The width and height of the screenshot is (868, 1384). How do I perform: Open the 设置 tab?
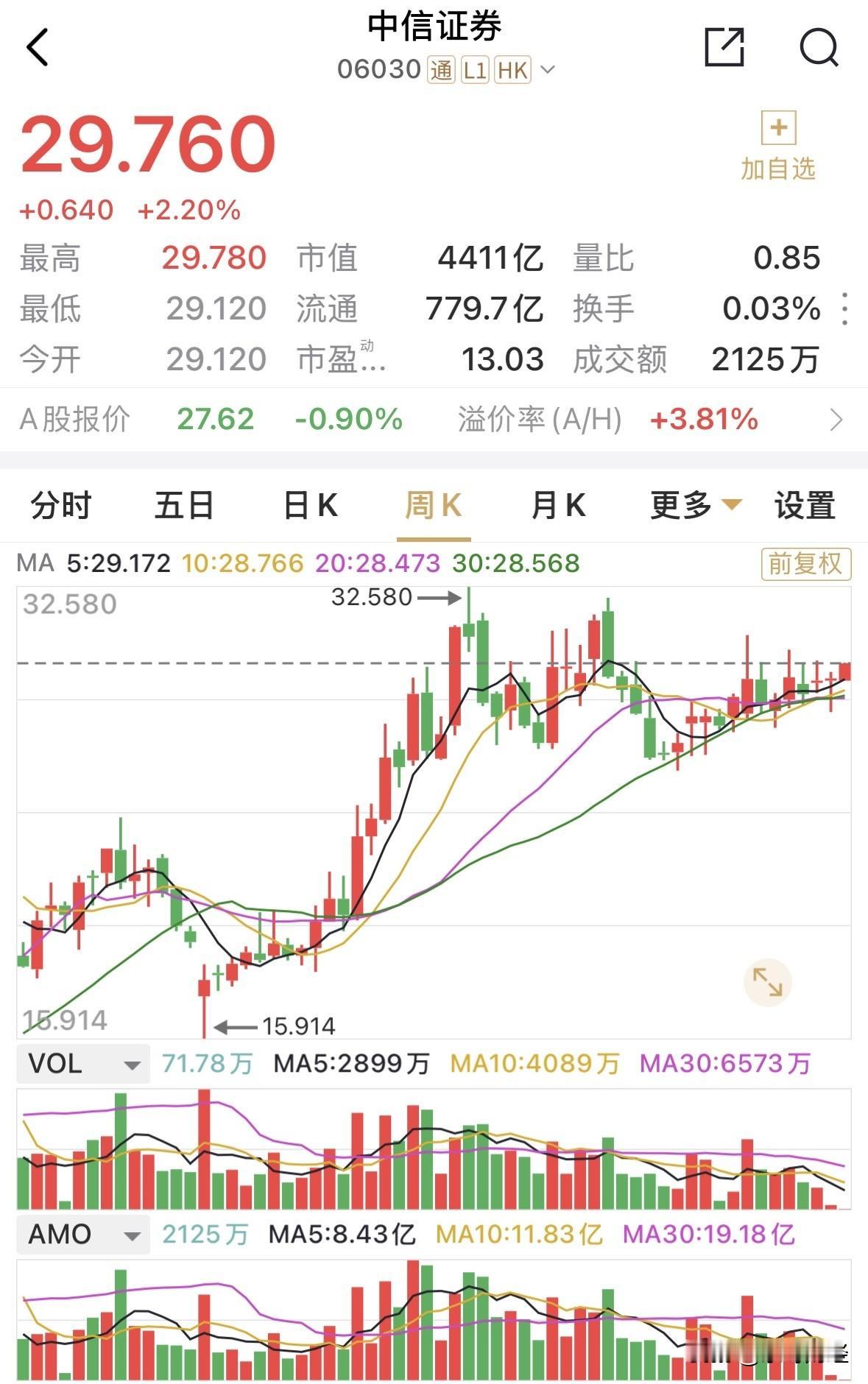click(805, 505)
